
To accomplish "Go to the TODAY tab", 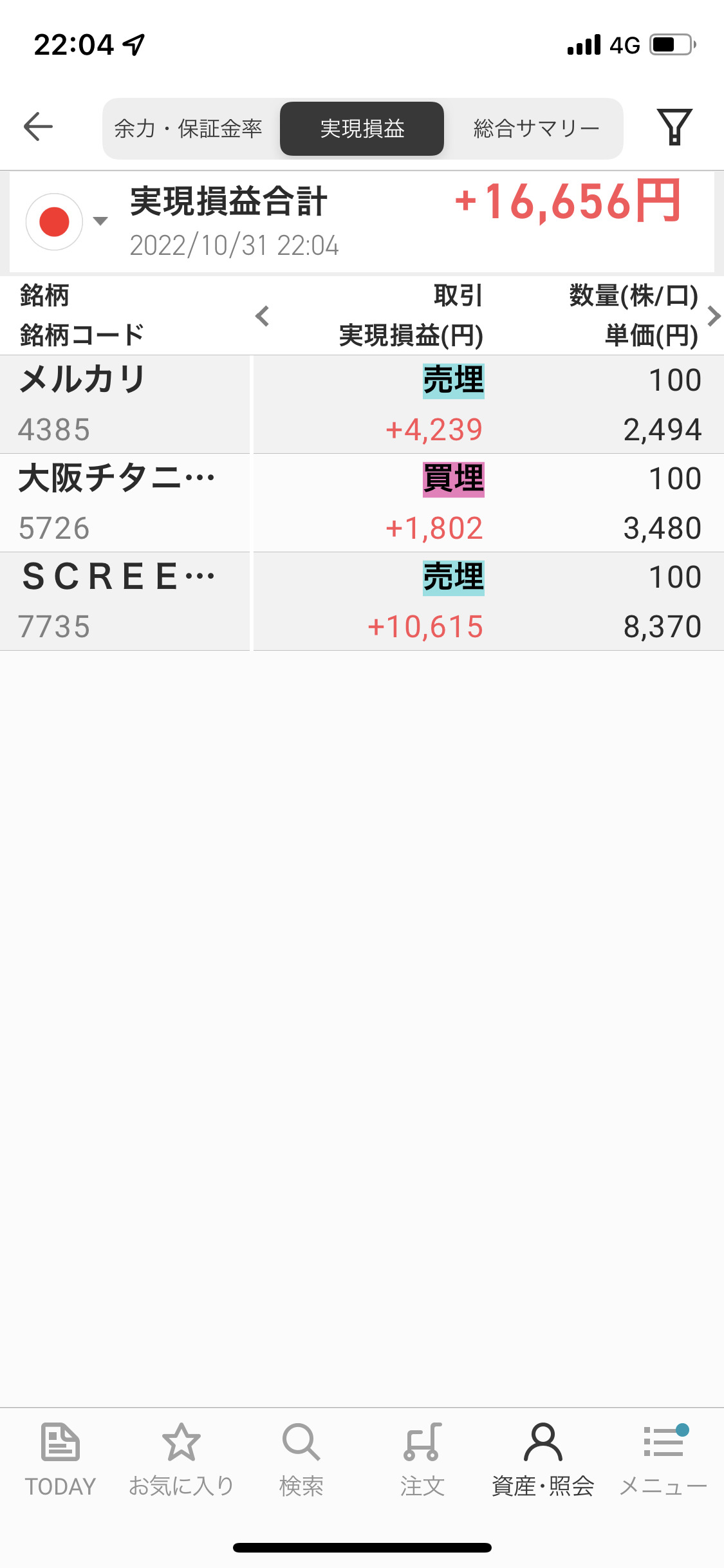I will [x=60, y=1459].
